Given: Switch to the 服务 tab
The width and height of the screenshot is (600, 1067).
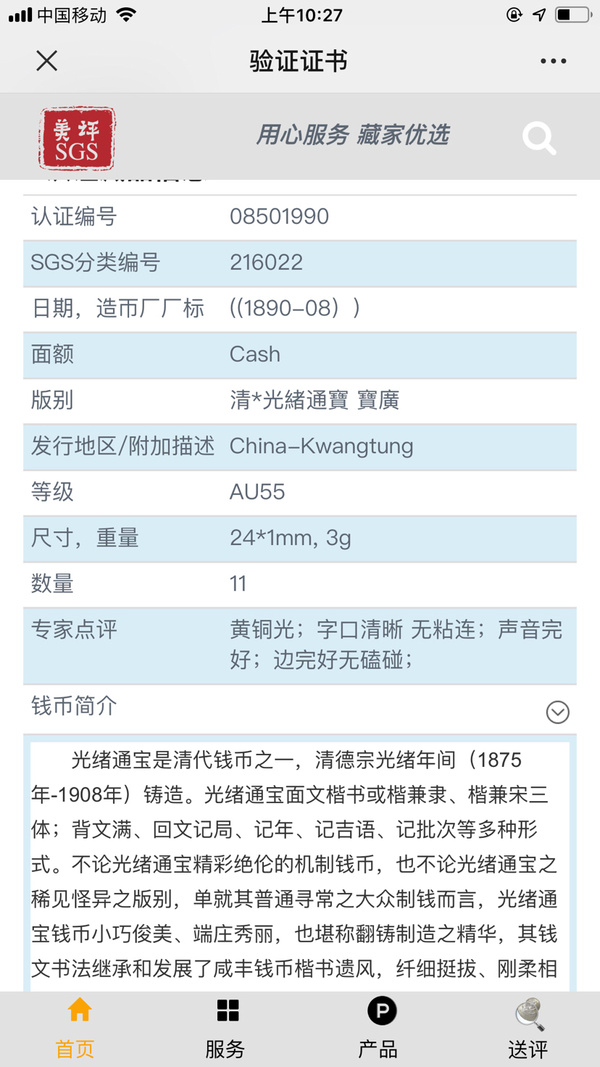Looking at the screenshot, I should click(x=225, y=1028).
